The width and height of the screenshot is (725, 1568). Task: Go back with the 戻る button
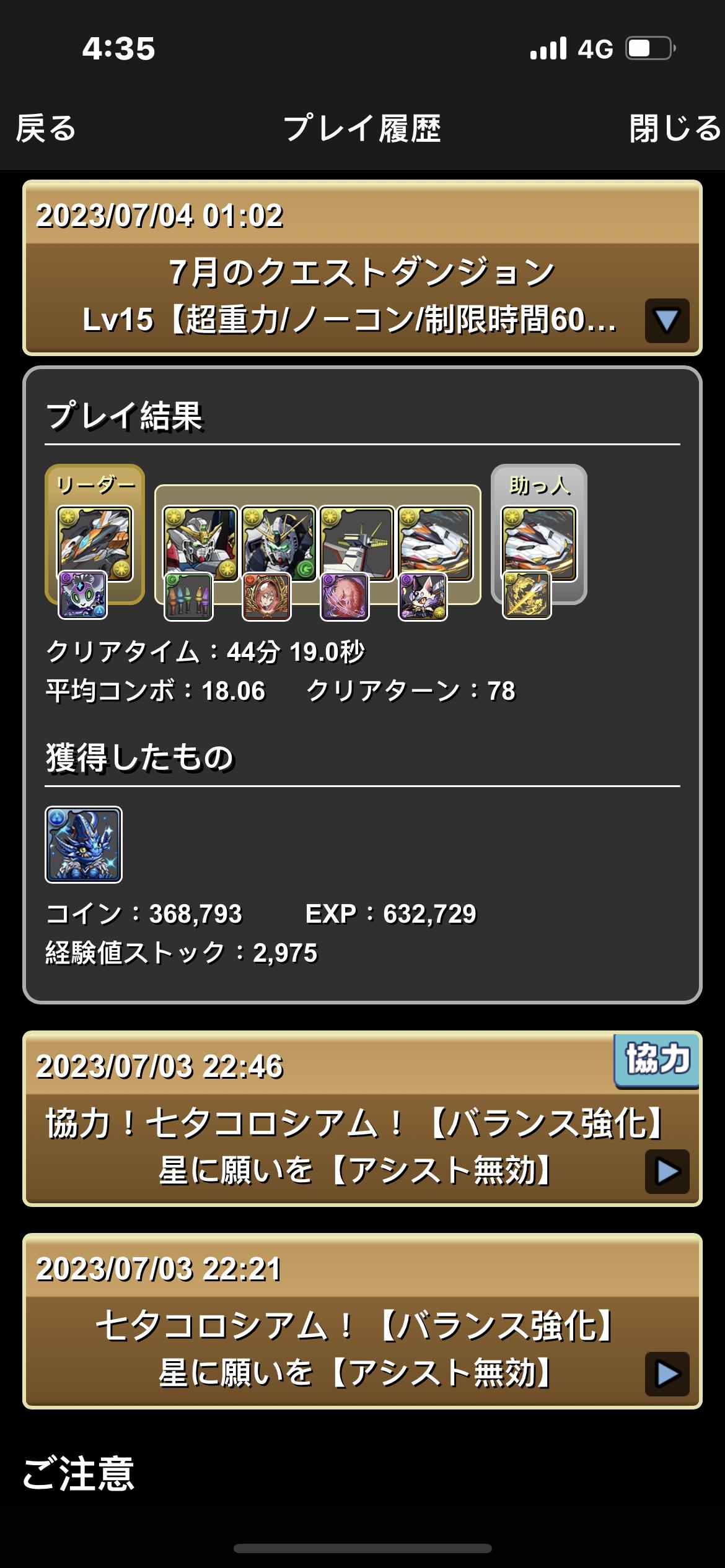[46, 129]
